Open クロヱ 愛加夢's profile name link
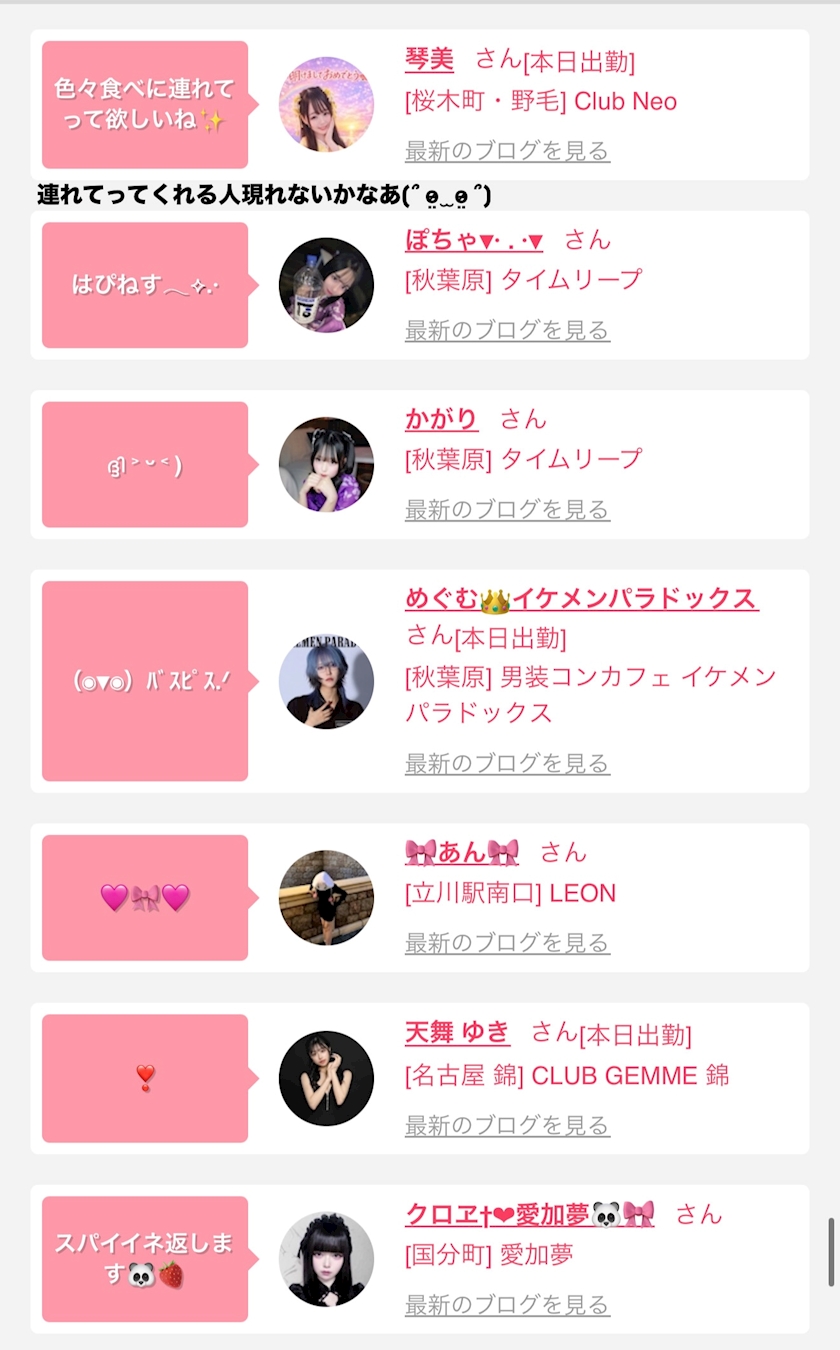This screenshot has width=840, height=1350. (529, 1214)
